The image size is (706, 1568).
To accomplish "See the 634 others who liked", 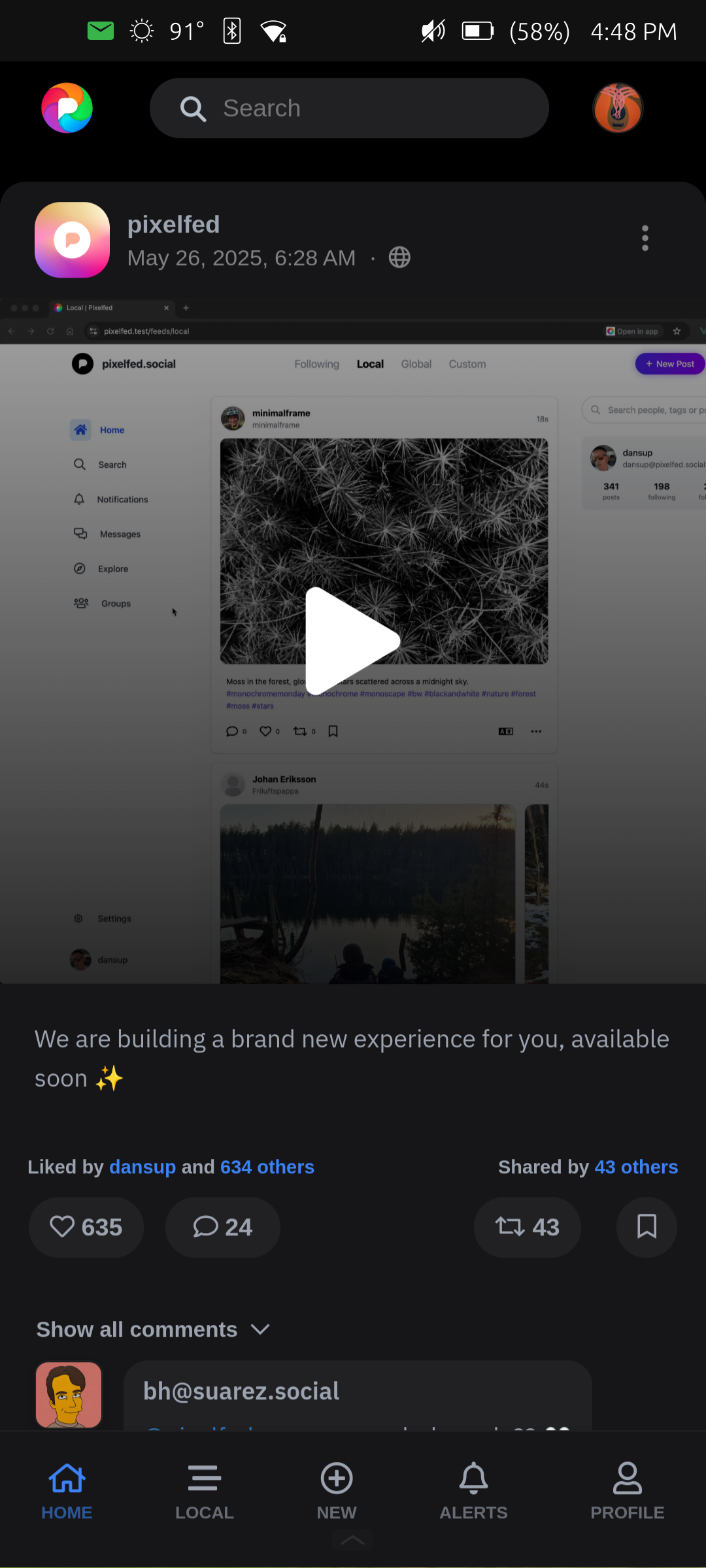I will click(267, 1167).
